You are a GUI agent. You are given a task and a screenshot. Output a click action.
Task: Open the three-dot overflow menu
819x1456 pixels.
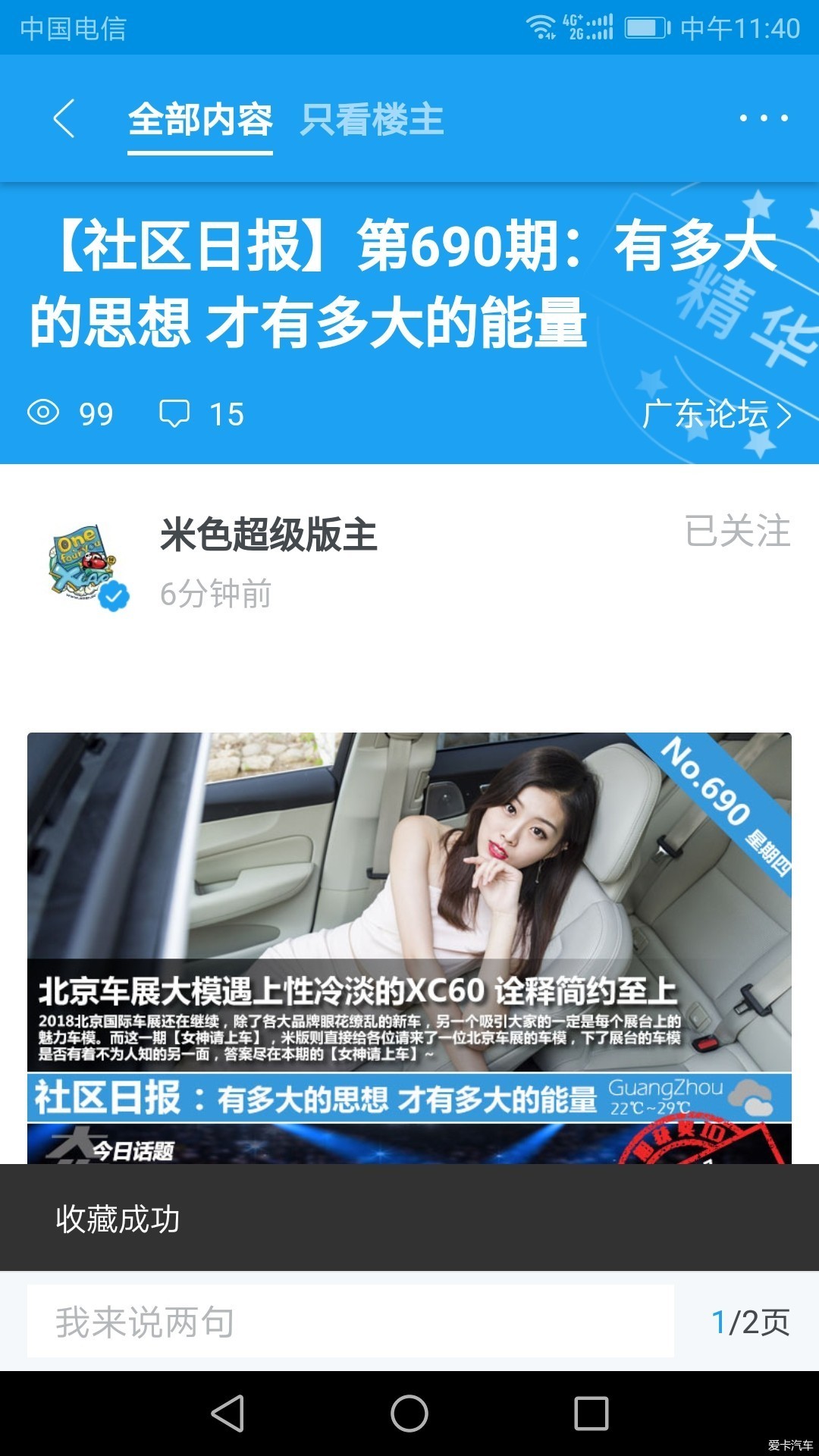(764, 118)
